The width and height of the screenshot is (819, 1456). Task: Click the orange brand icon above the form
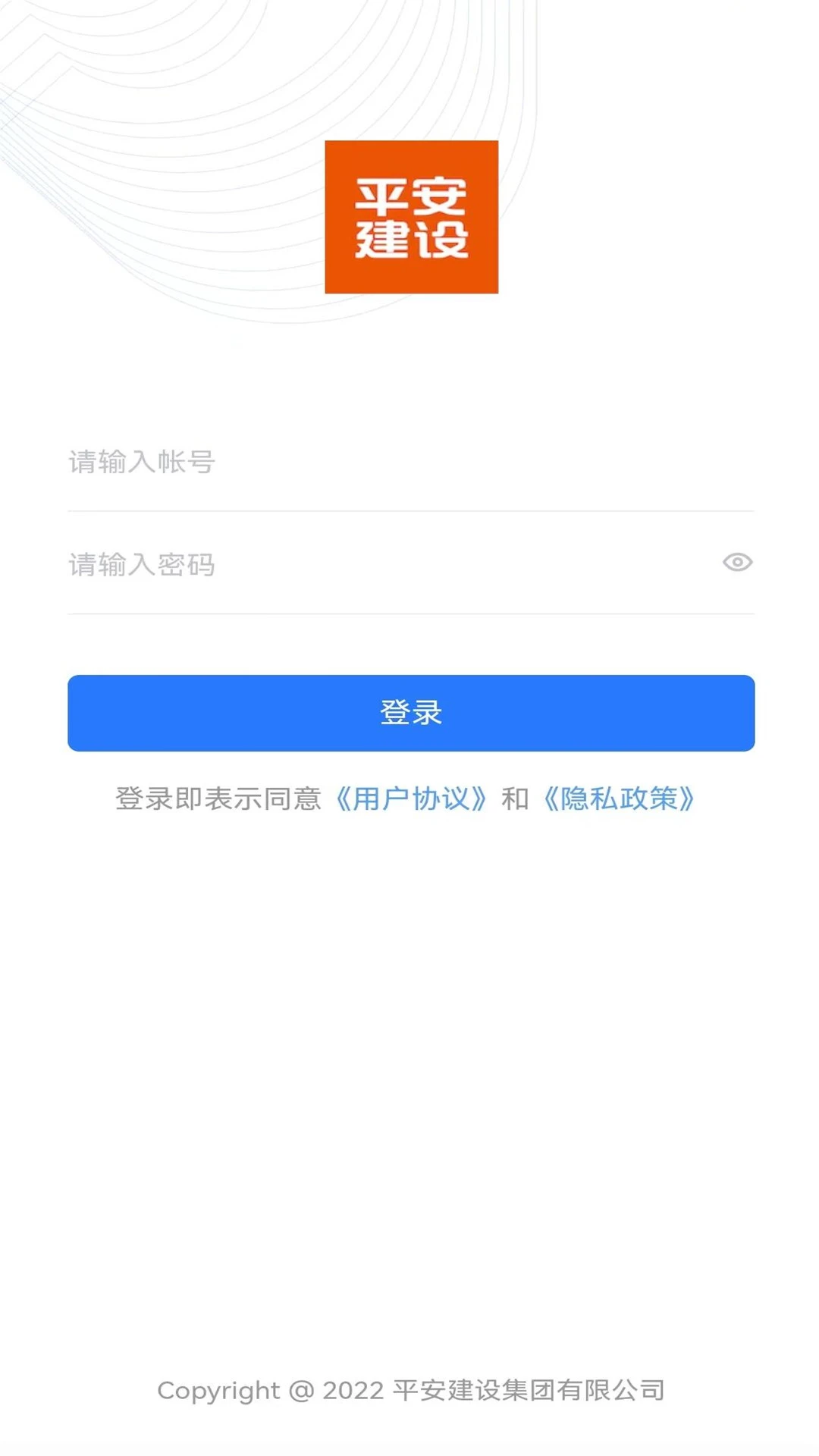(x=412, y=217)
